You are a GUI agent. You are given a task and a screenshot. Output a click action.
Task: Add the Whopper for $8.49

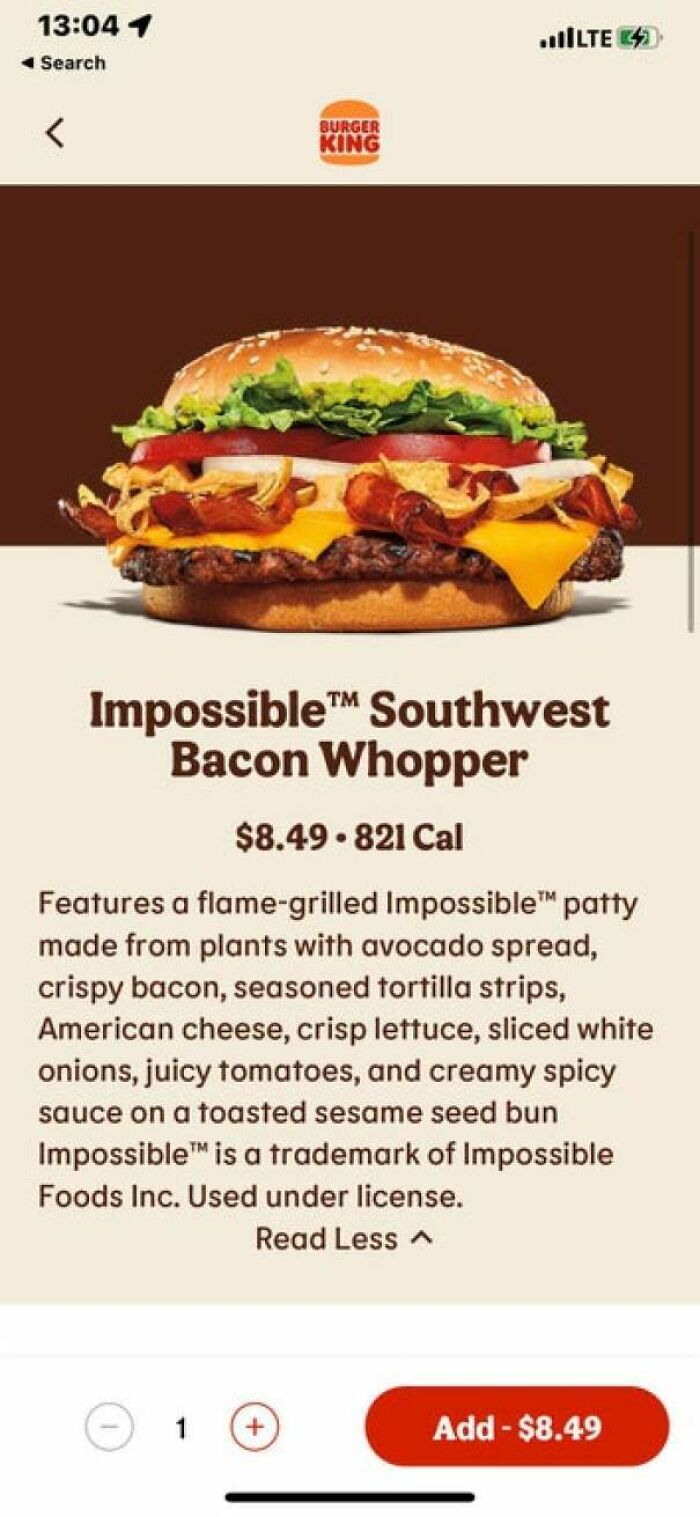click(517, 1427)
